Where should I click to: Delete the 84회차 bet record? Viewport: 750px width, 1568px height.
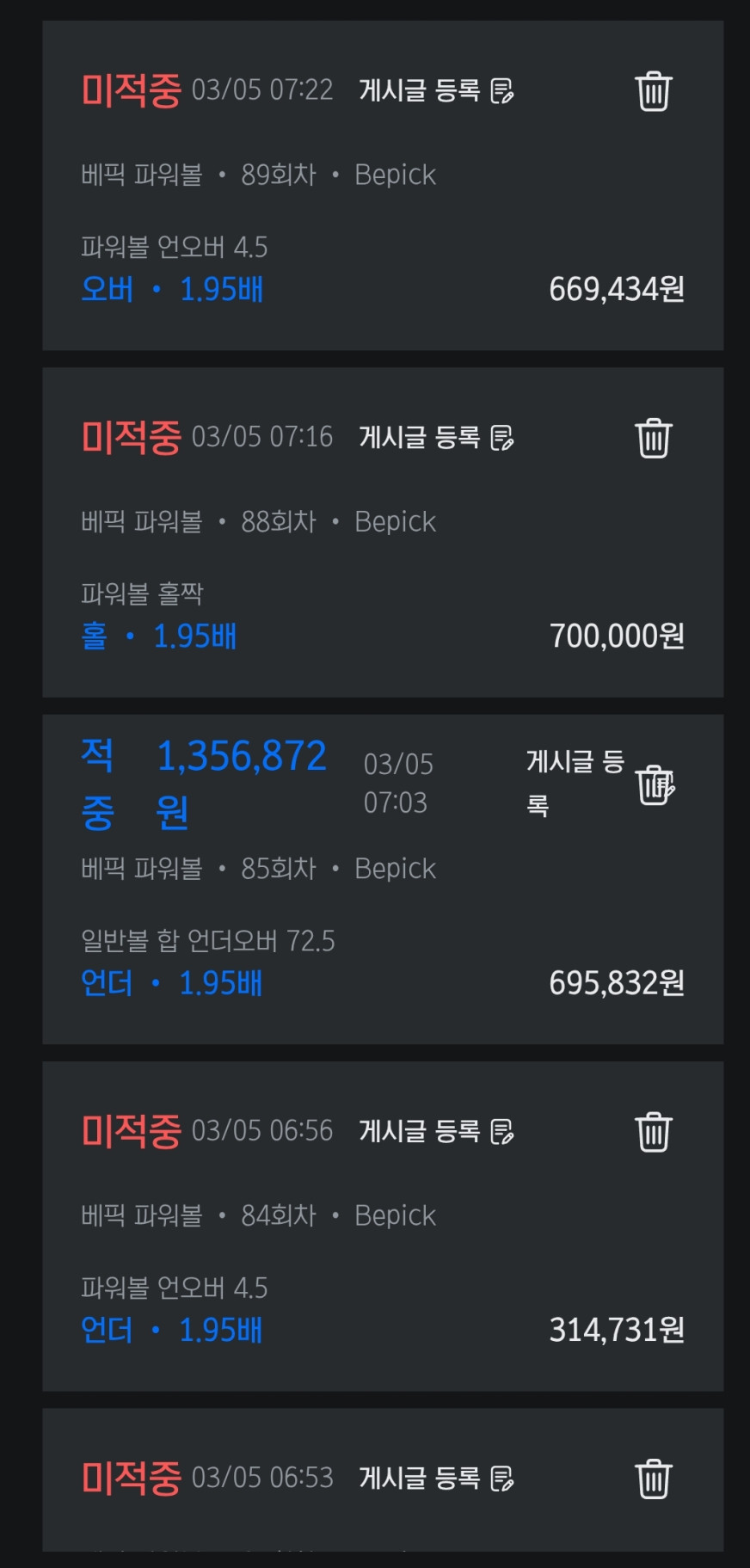(653, 1132)
